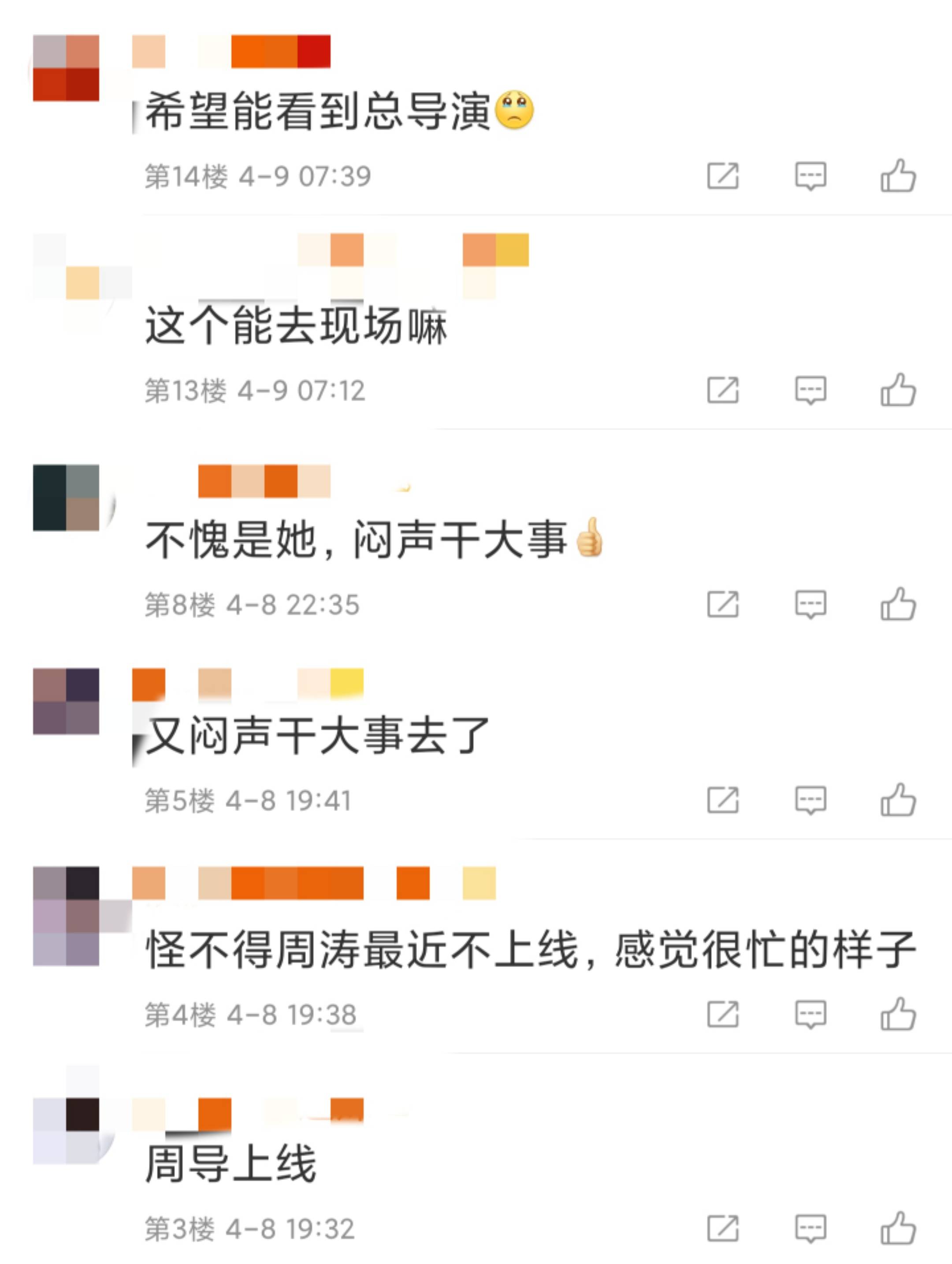The width and height of the screenshot is (952, 1264).
Task: Repost the 第14楼 comment
Action: pyautogui.click(x=723, y=175)
